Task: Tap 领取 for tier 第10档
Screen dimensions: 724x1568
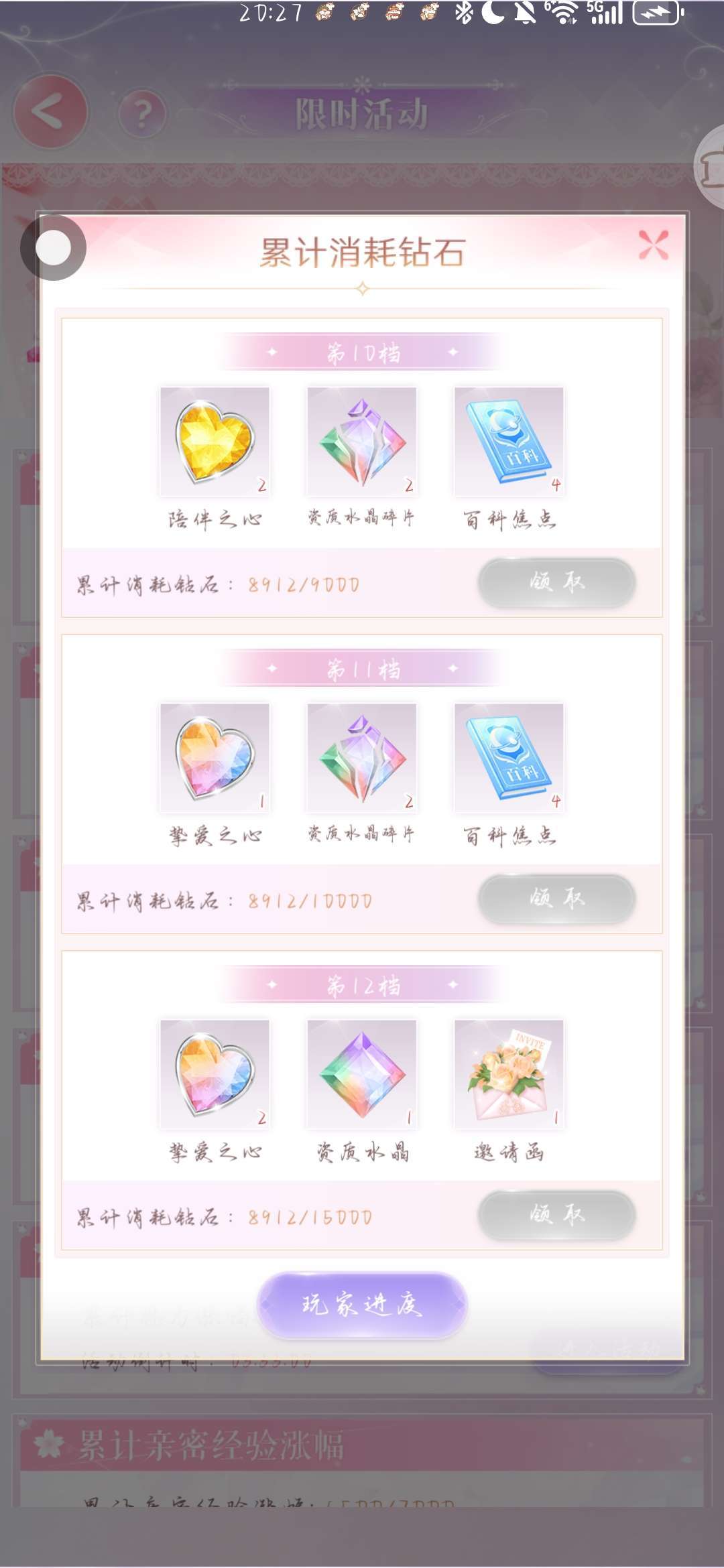Action: tap(556, 582)
